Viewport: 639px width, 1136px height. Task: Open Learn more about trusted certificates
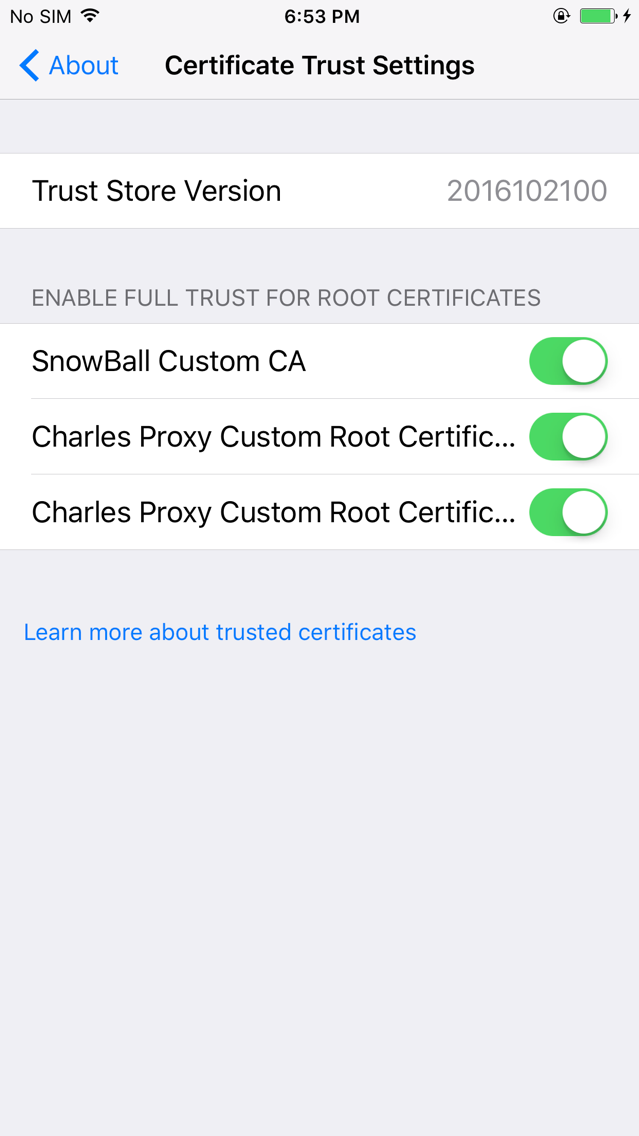(x=220, y=632)
